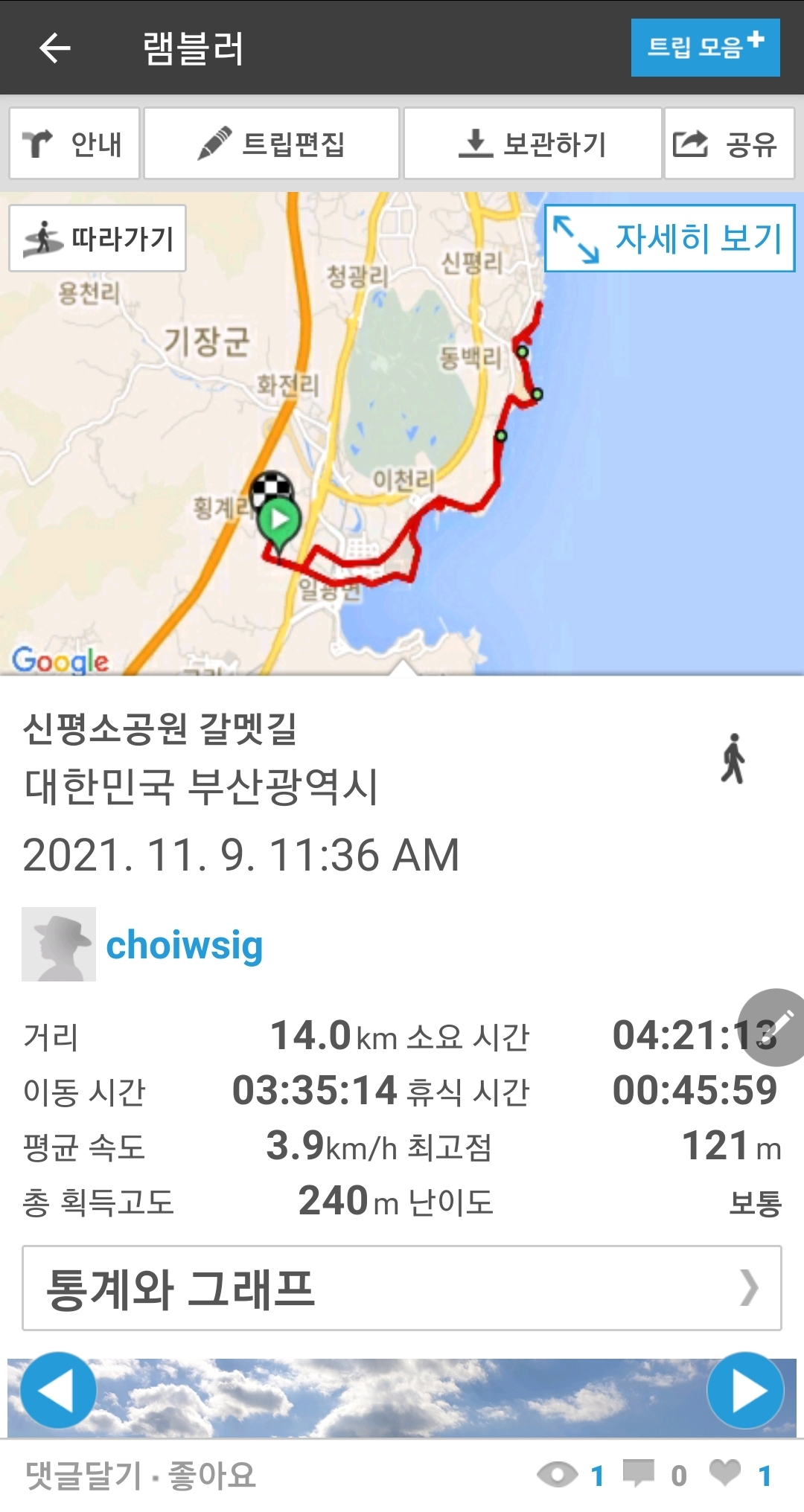Tap the floating pencil edit button
This screenshot has width=804, height=1512.
tap(774, 1027)
